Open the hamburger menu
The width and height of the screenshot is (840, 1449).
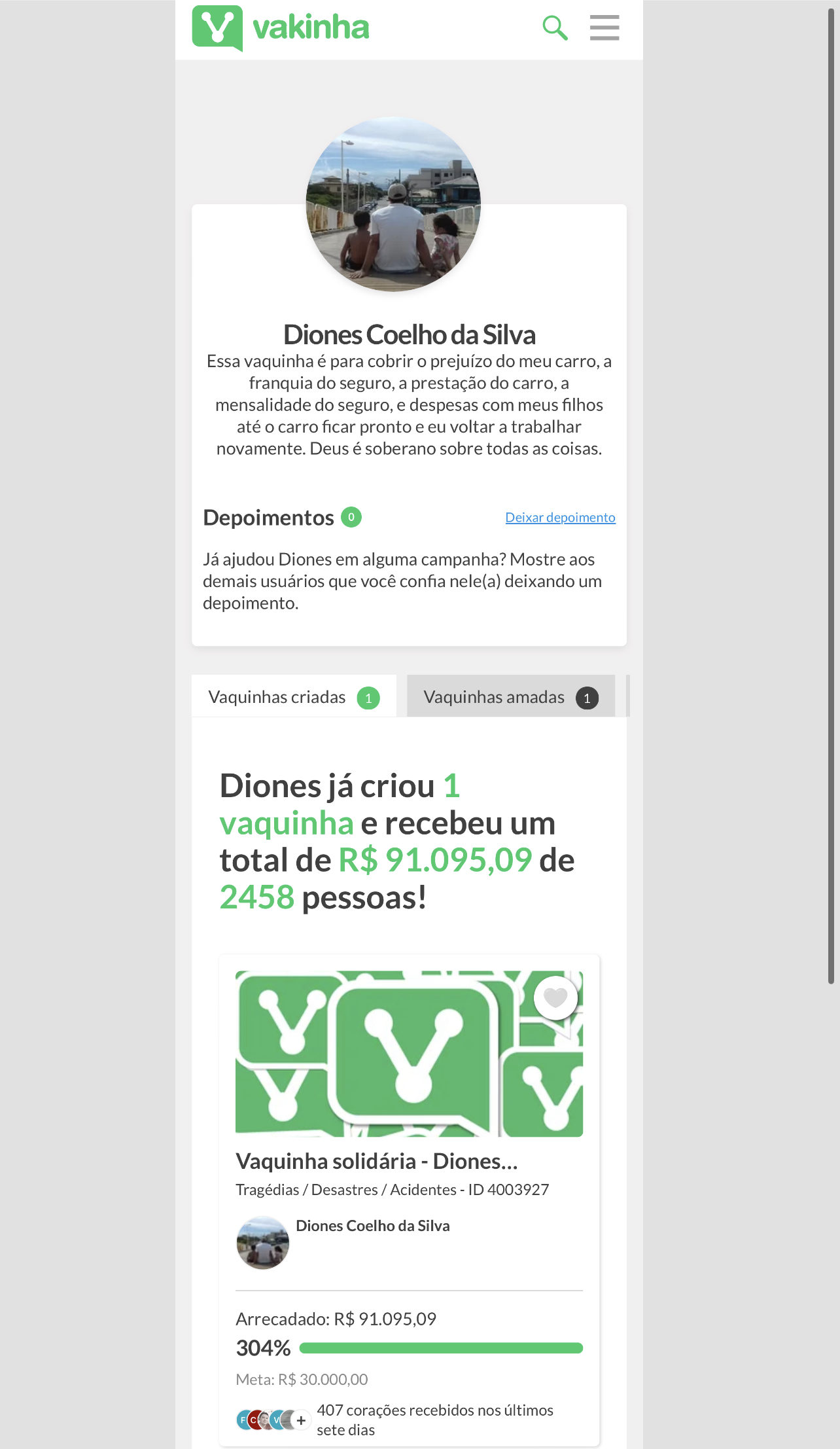pyautogui.click(x=604, y=28)
